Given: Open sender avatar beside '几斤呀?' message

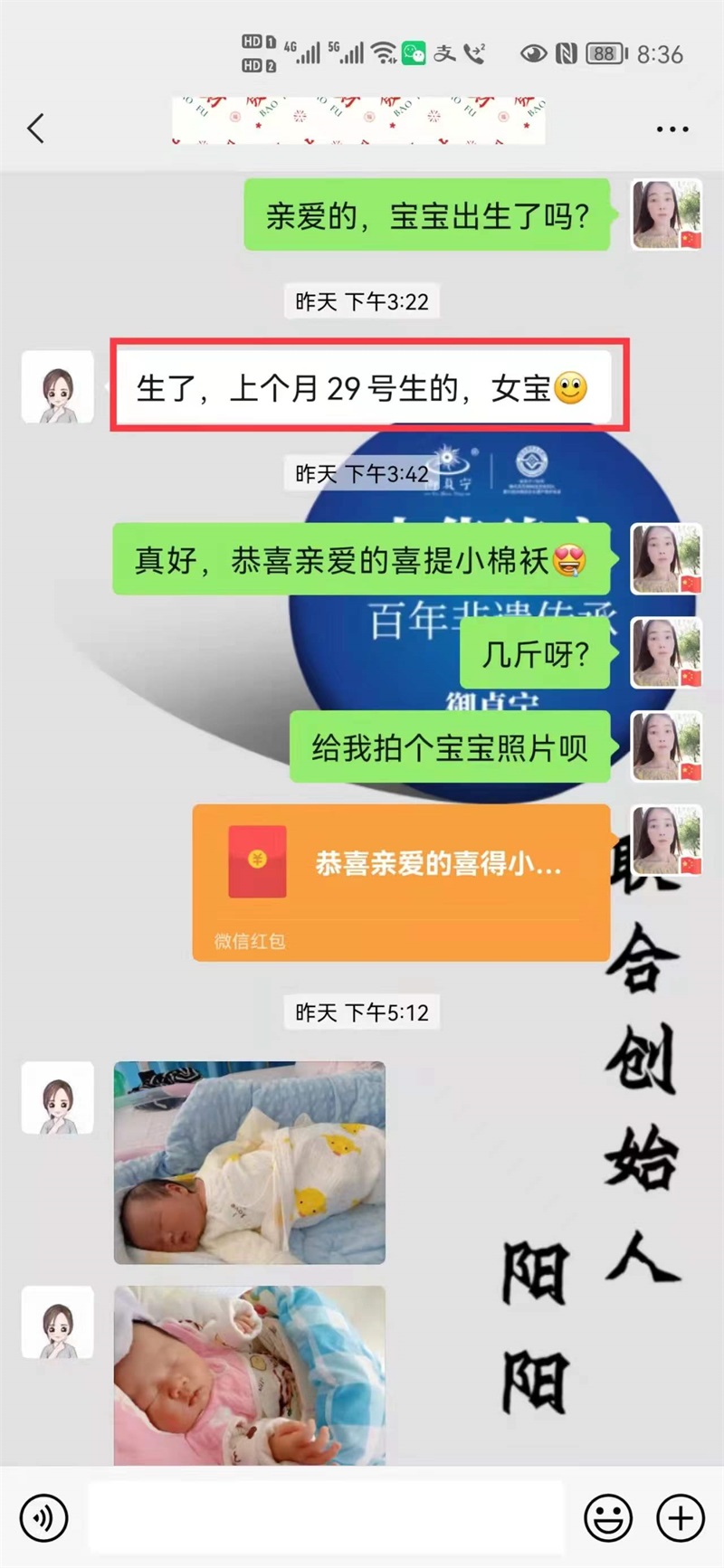Looking at the screenshot, I should 666,652.
